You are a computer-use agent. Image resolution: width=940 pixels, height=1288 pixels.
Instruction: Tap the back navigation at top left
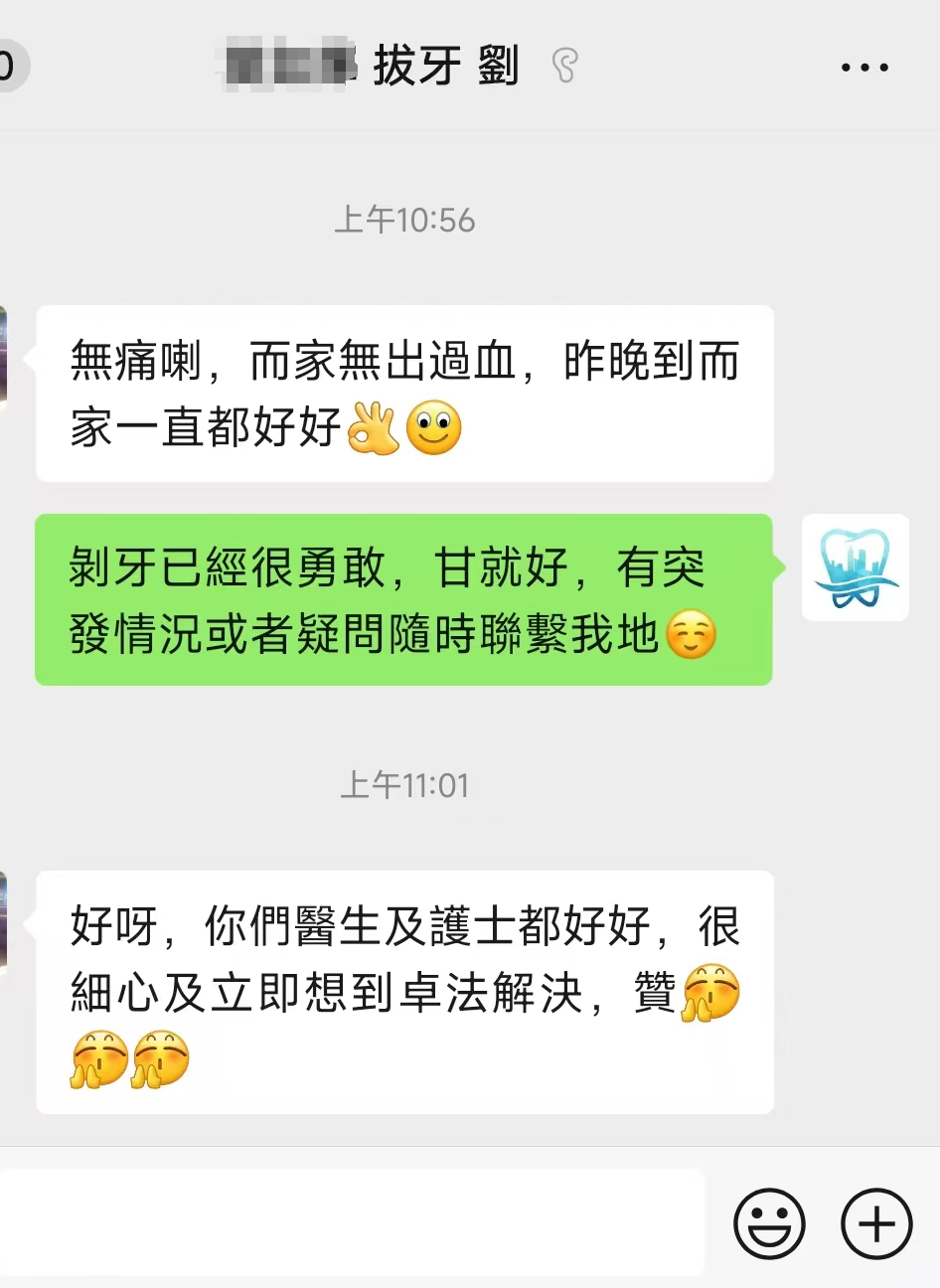pos(10,67)
